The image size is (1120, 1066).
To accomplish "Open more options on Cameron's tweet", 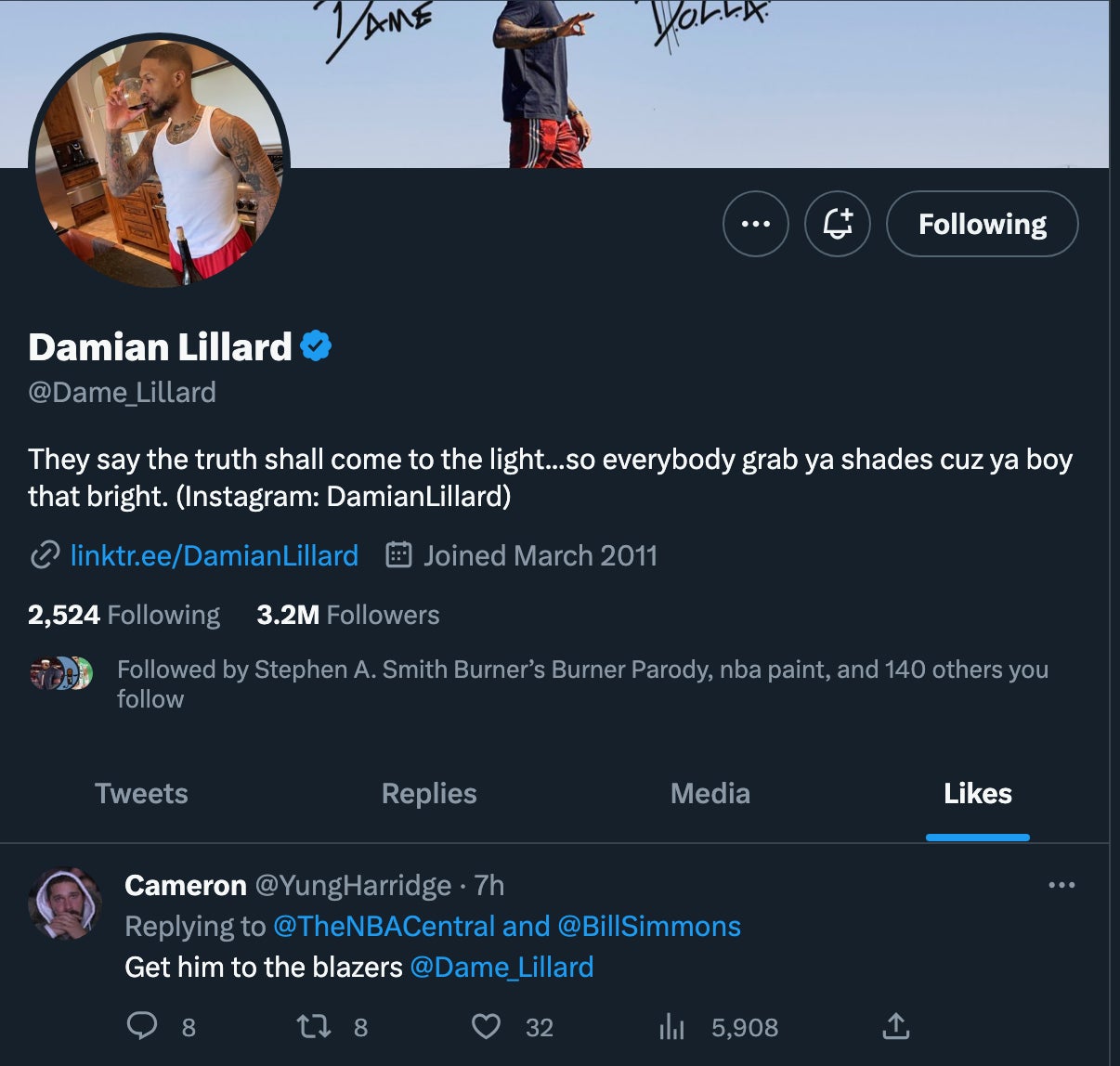I will click(x=1061, y=885).
